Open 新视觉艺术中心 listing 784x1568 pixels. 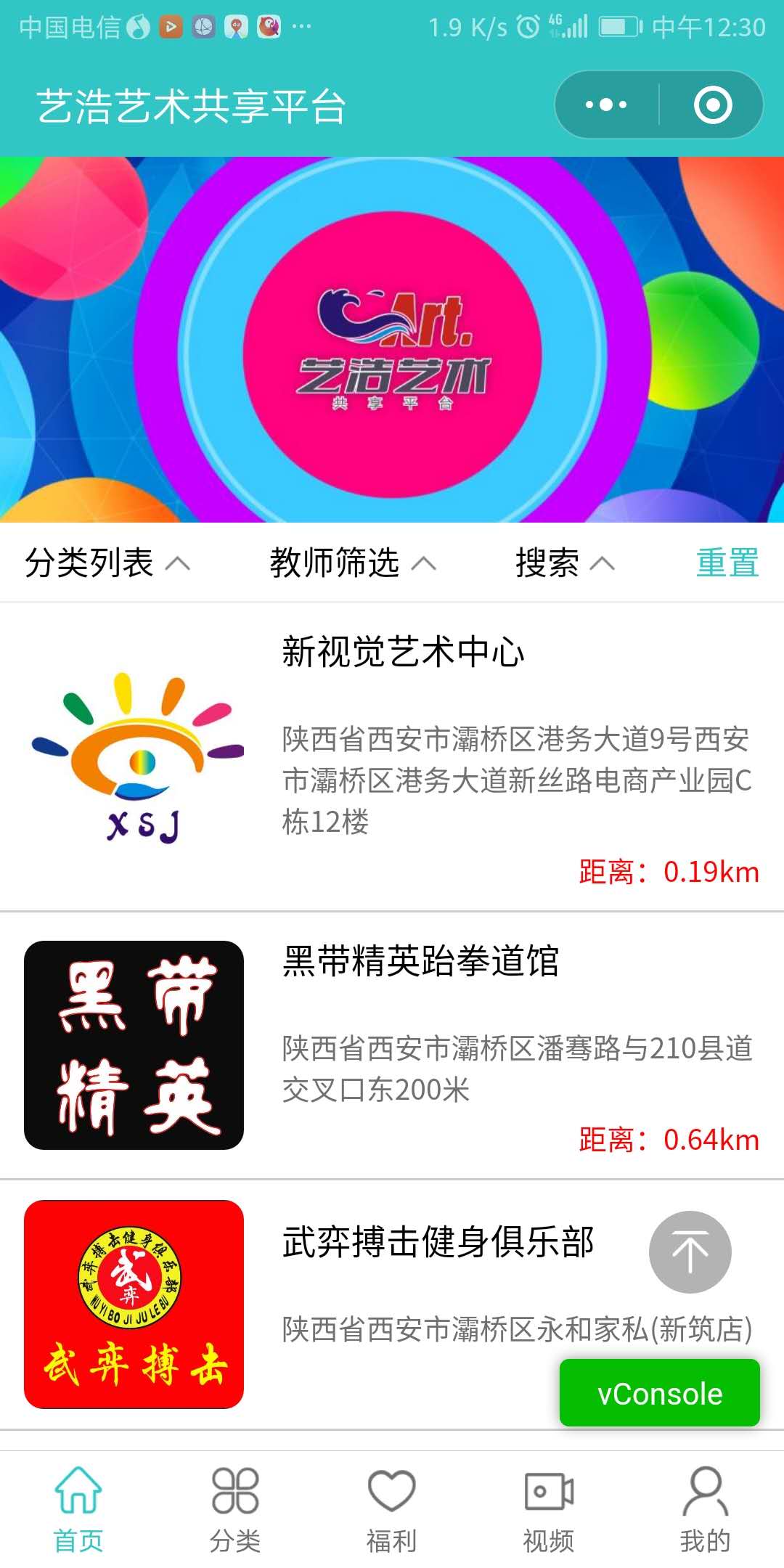(x=392, y=756)
